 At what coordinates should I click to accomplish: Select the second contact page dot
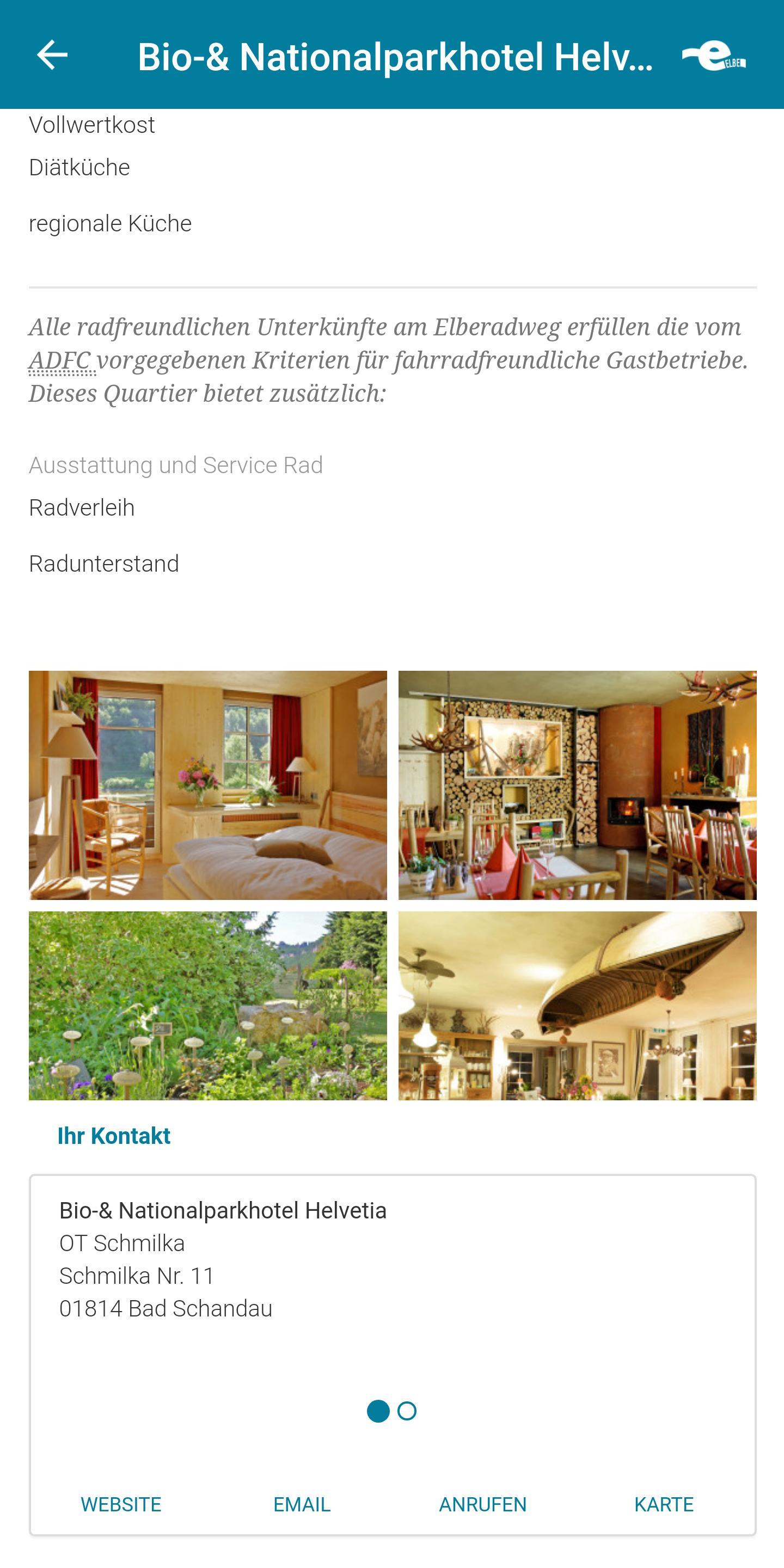[x=407, y=1411]
